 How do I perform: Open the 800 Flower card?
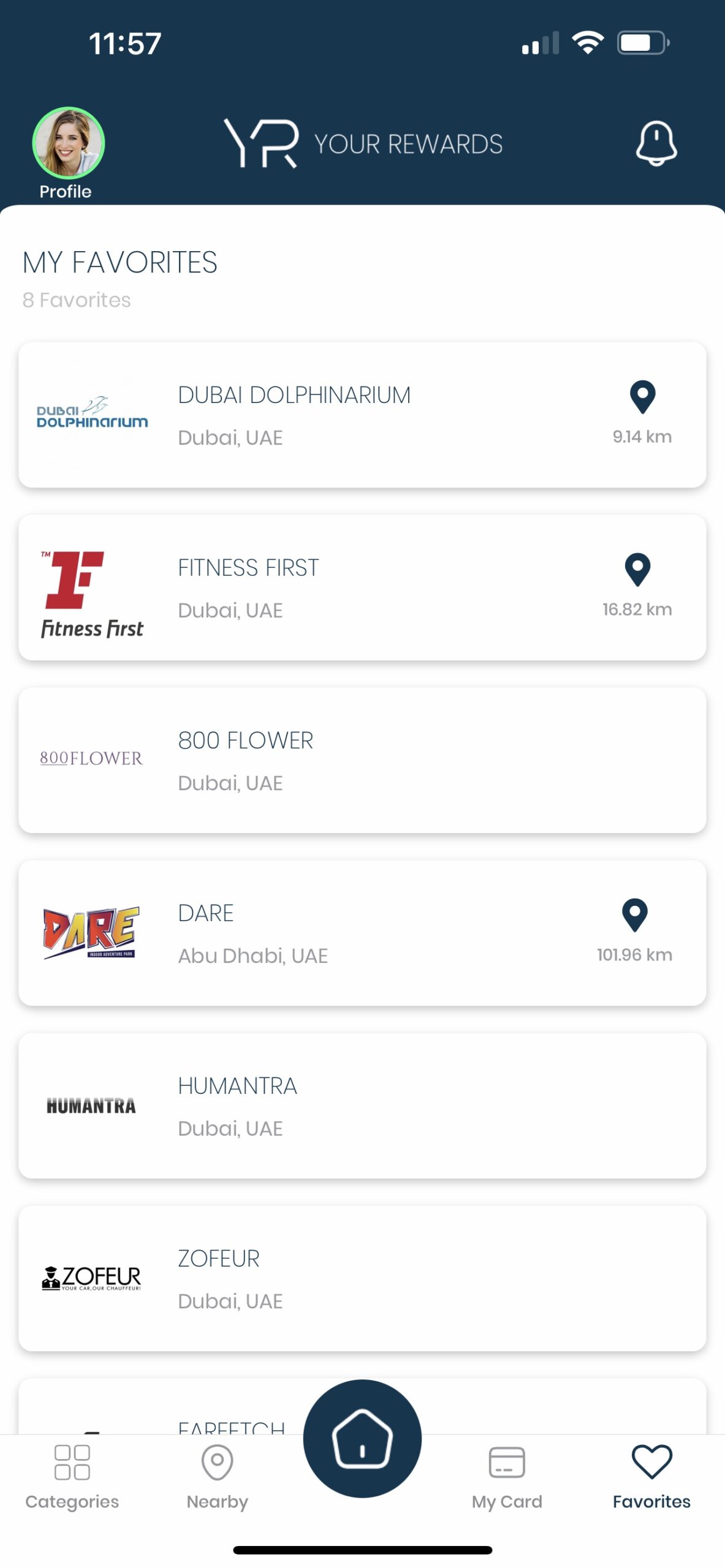tap(362, 760)
